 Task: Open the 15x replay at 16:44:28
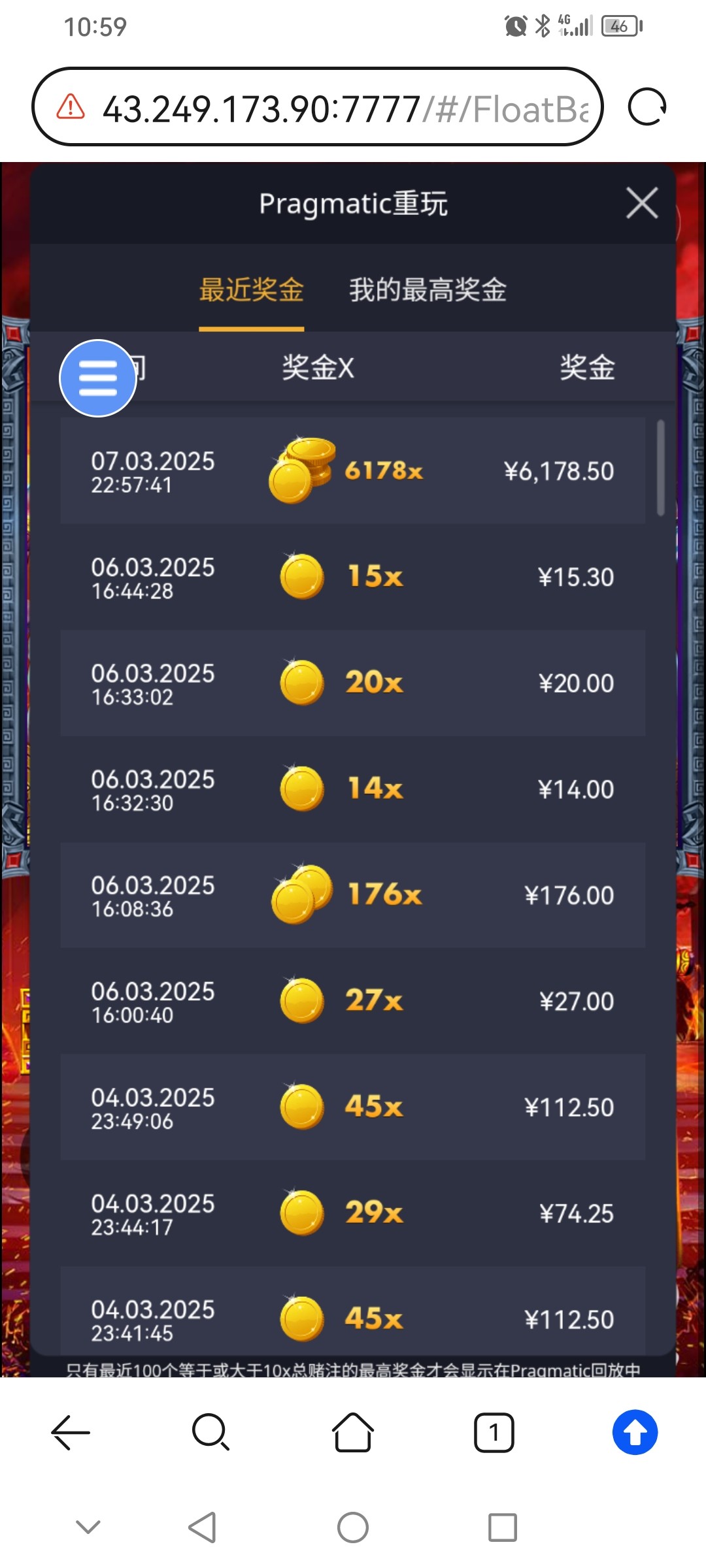(x=353, y=577)
